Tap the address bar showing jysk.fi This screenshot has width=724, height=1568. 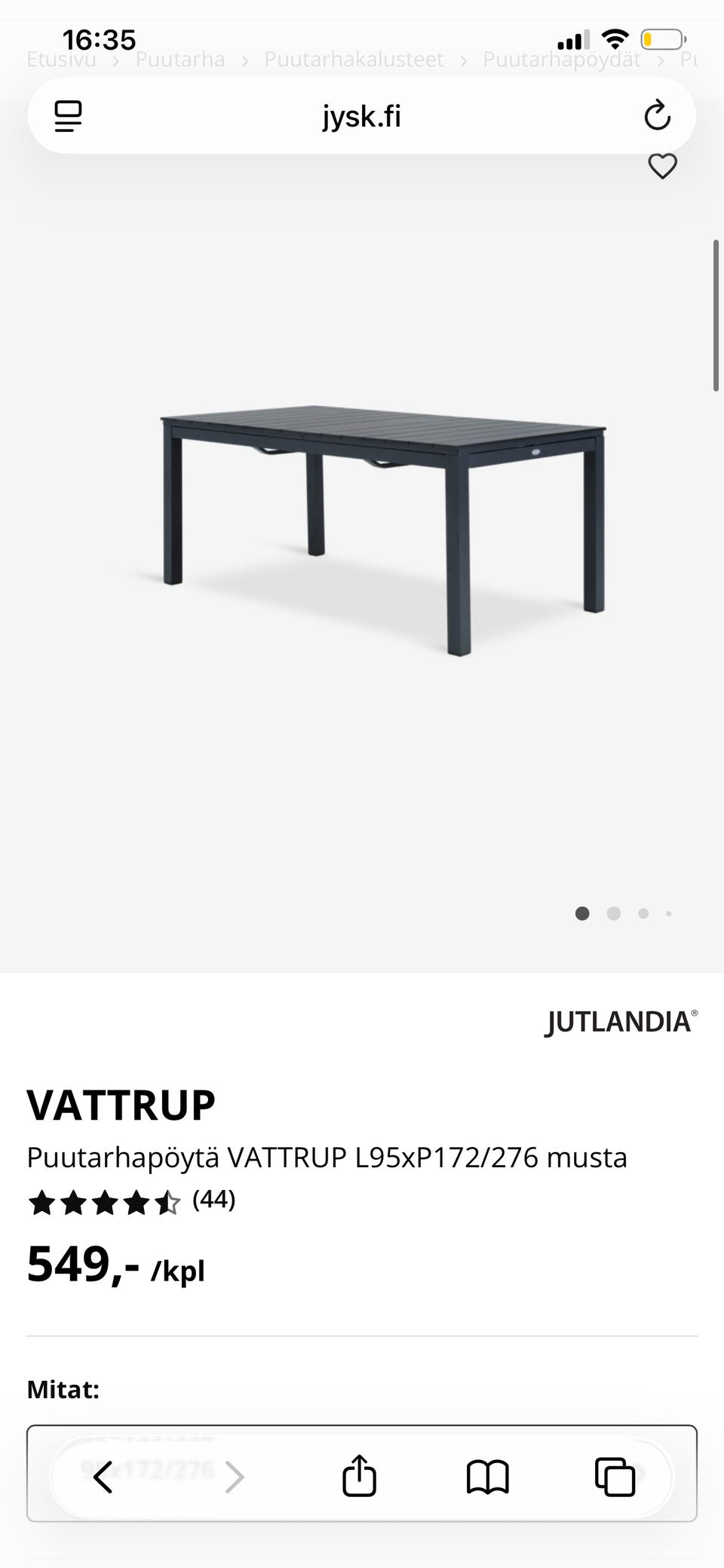pos(361,115)
